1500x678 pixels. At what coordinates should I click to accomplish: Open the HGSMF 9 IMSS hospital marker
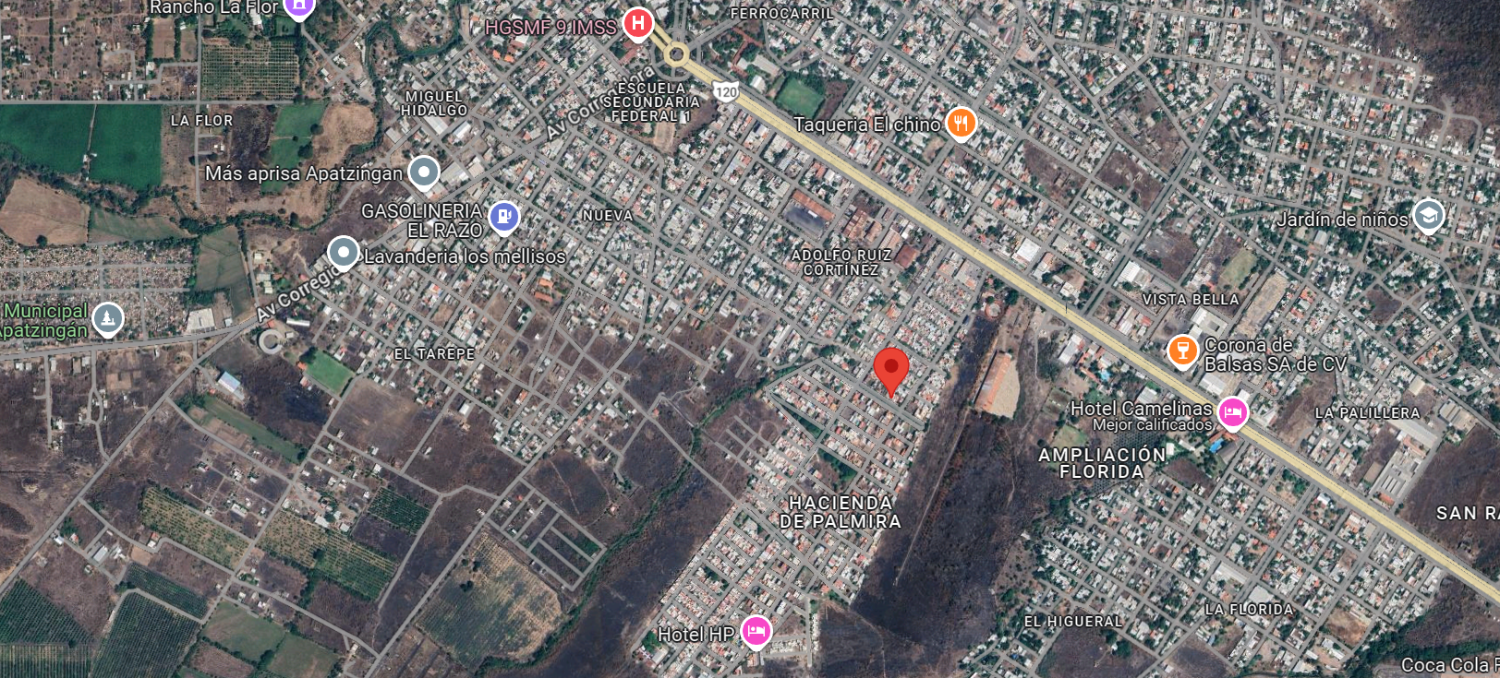(638, 23)
